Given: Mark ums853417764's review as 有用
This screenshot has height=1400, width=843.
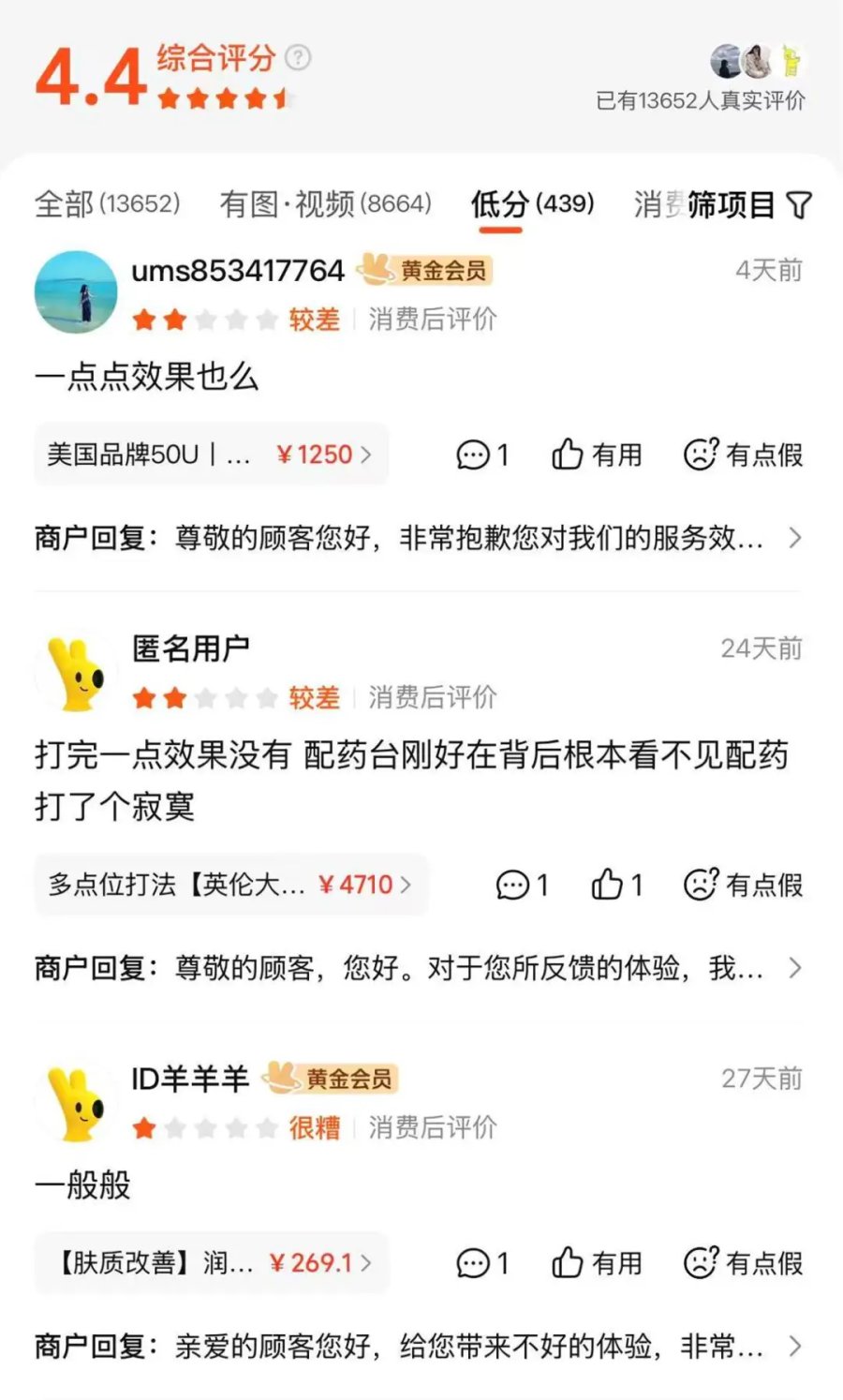Looking at the screenshot, I should pos(597,454).
